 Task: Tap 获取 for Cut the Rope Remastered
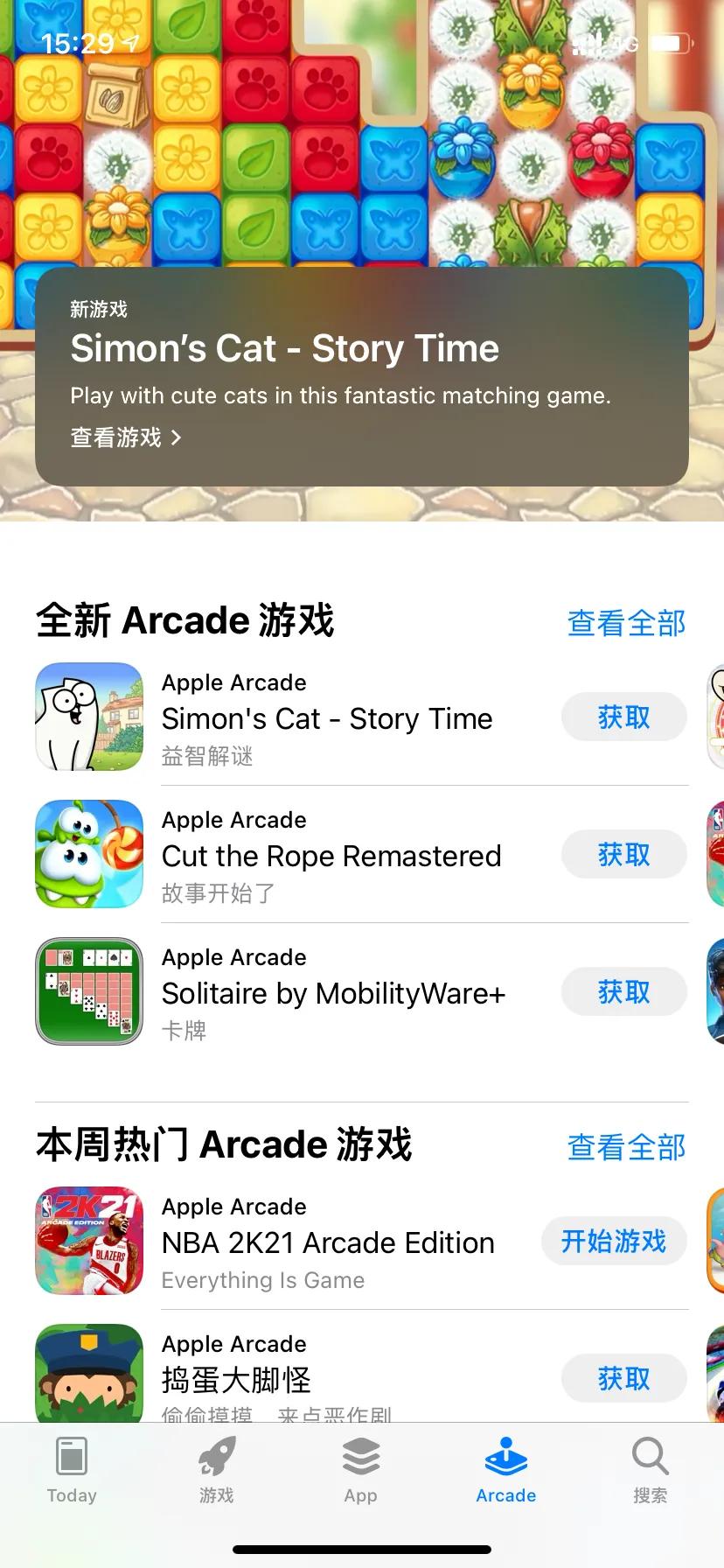[x=623, y=854]
